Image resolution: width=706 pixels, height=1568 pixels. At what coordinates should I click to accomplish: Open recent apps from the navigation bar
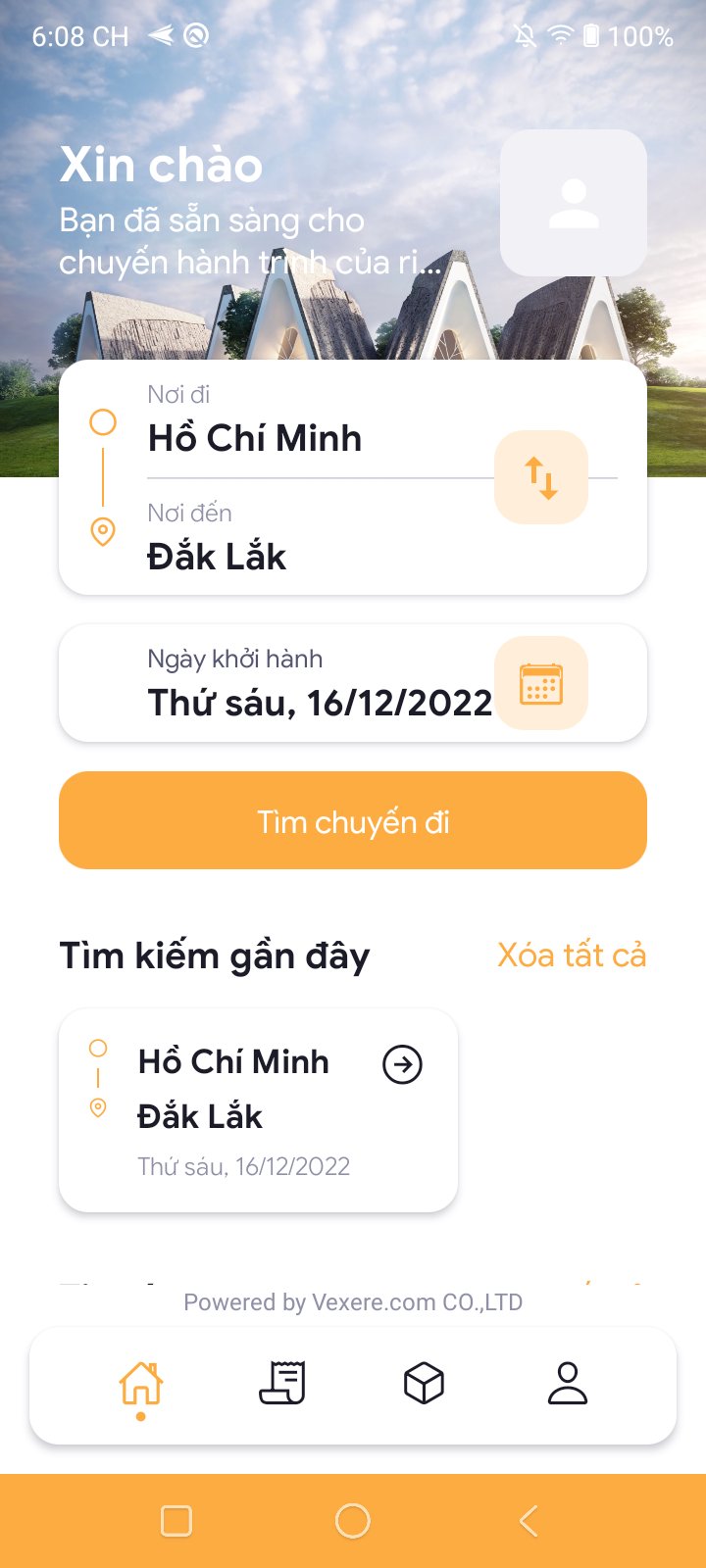pyautogui.click(x=176, y=1521)
